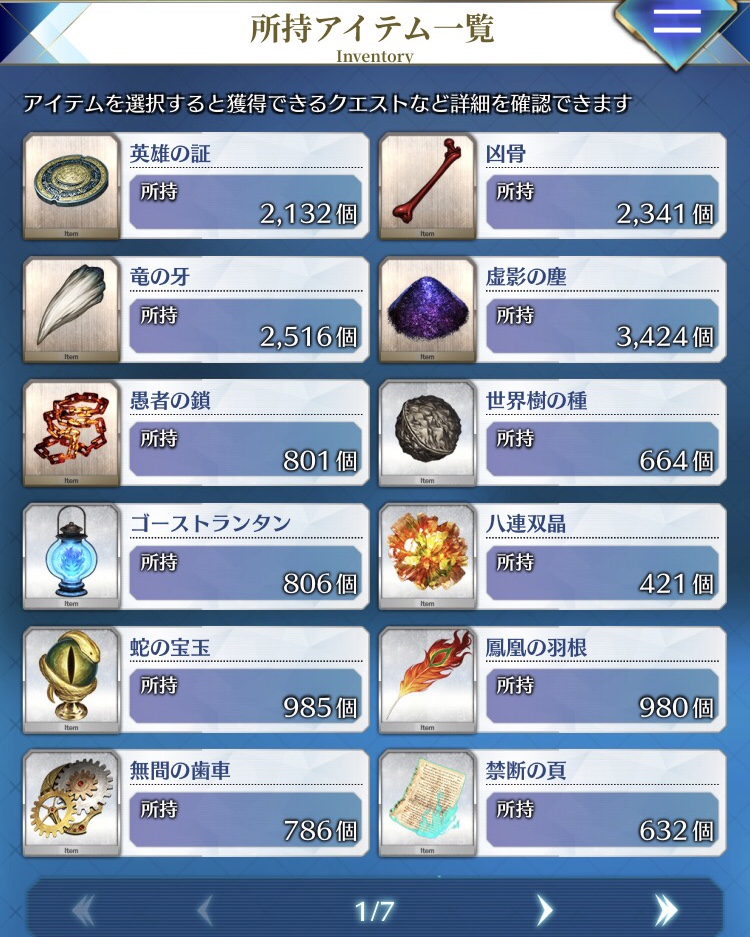The image size is (750, 937).
Task: Go to the previous inventory page
Action: click(x=206, y=909)
